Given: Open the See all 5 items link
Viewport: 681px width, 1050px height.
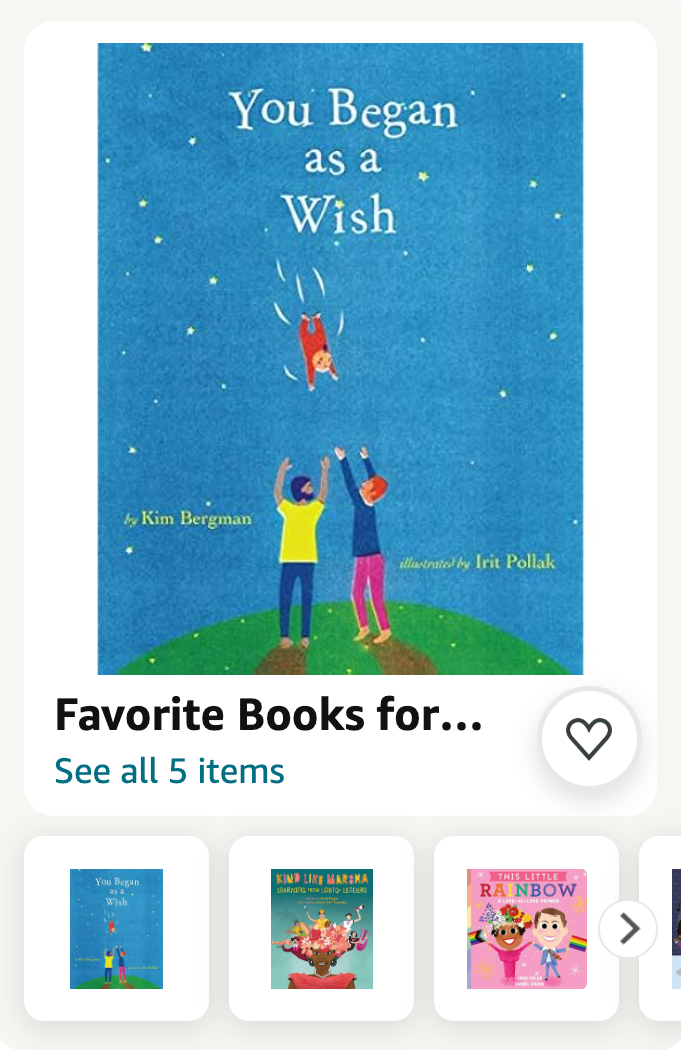Looking at the screenshot, I should click(x=169, y=771).
